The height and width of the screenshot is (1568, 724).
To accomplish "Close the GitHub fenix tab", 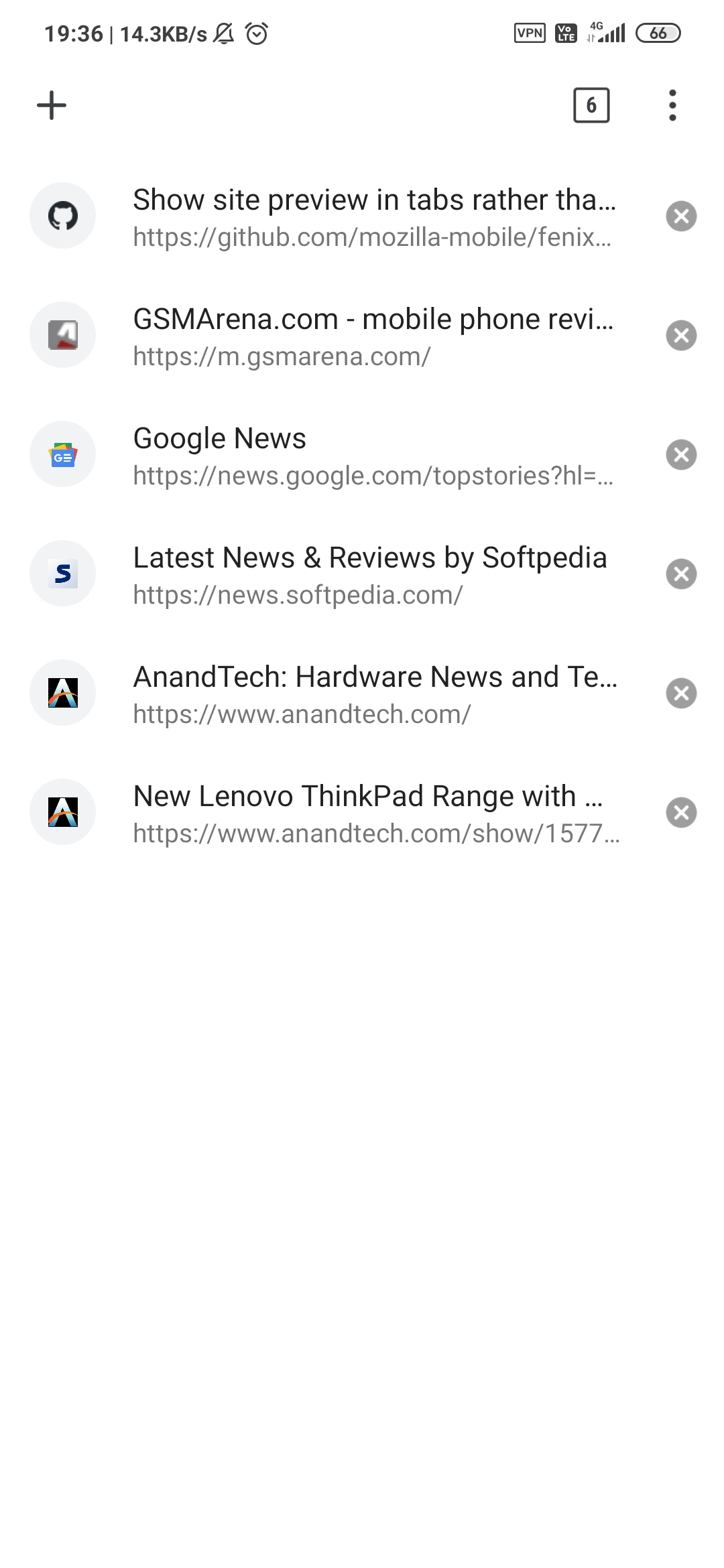I will [x=681, y=216].
